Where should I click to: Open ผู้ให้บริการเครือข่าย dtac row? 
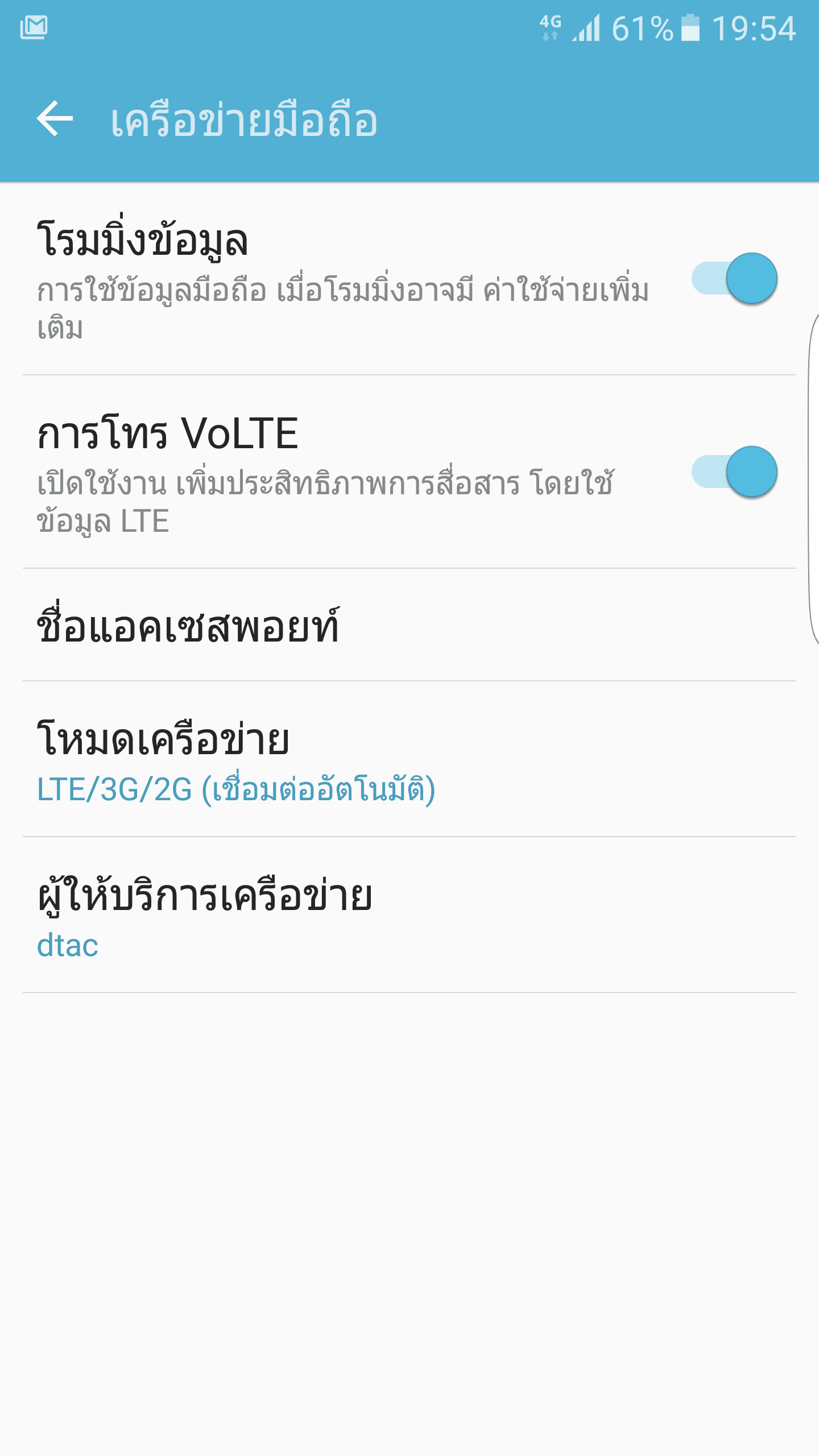409,916
